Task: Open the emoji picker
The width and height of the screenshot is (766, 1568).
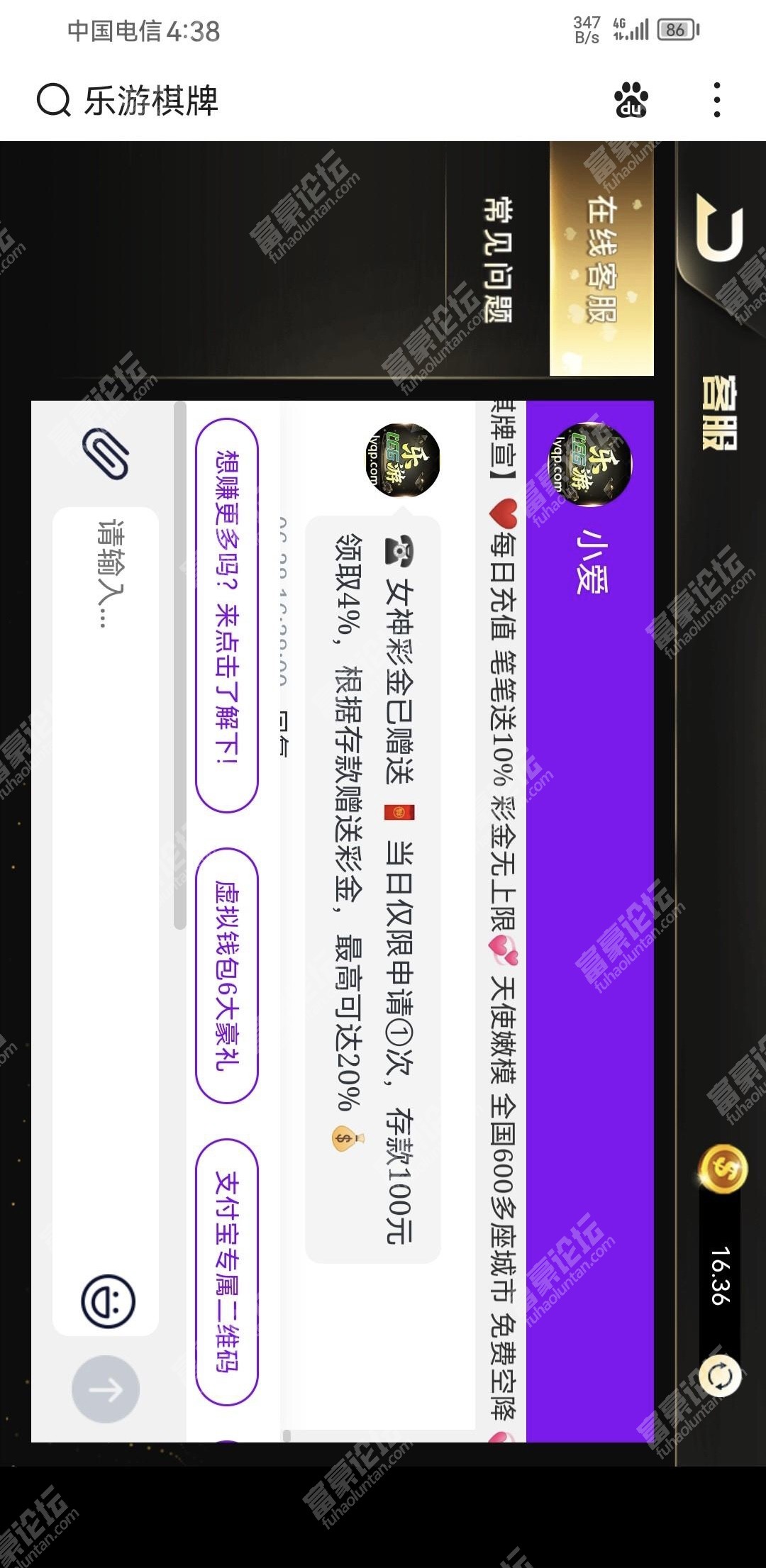Action: click(x=108, y=1301)
